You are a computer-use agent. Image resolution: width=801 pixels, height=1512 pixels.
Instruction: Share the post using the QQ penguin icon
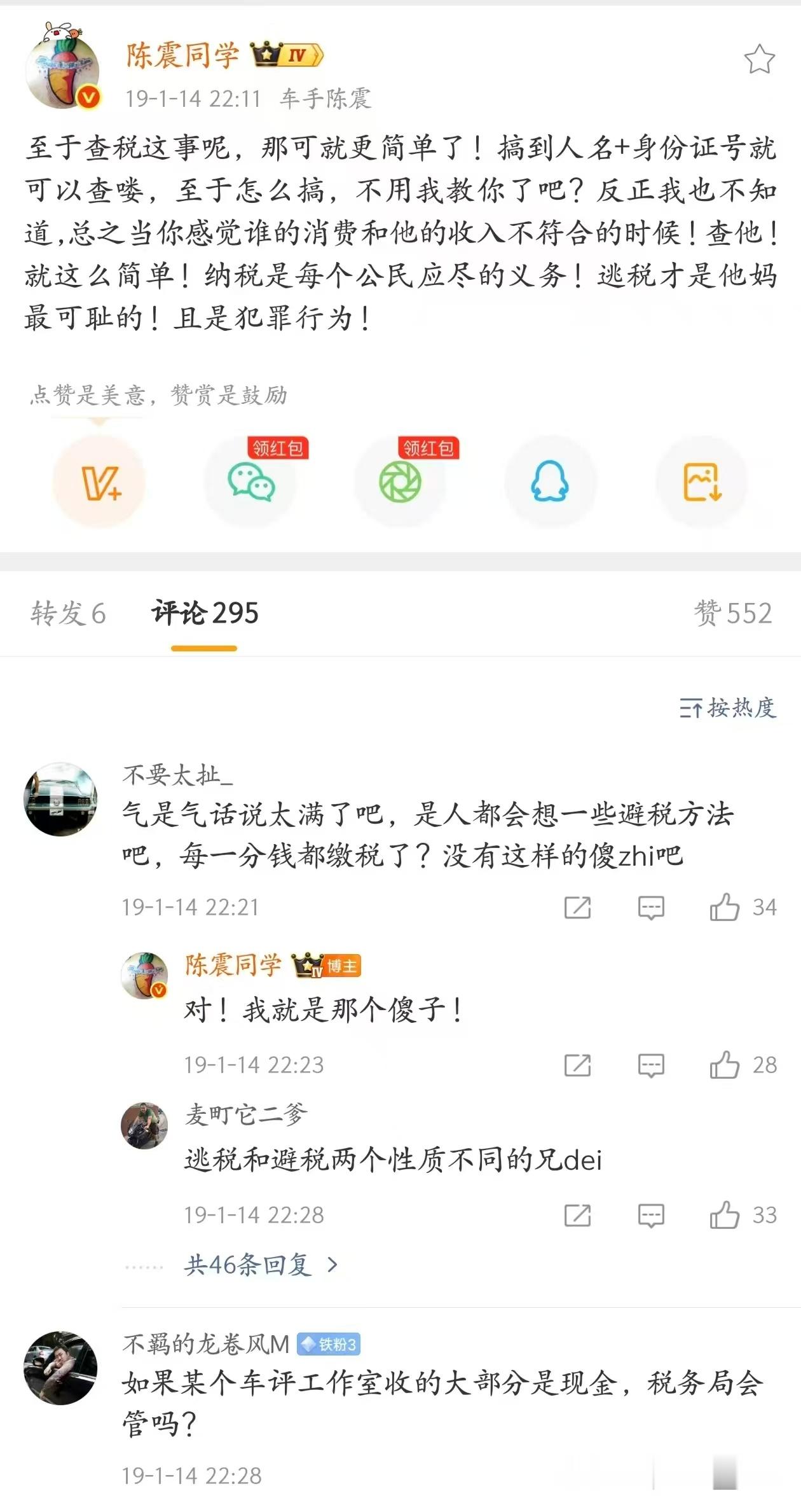pyautogui.click(x=552, y=482)
